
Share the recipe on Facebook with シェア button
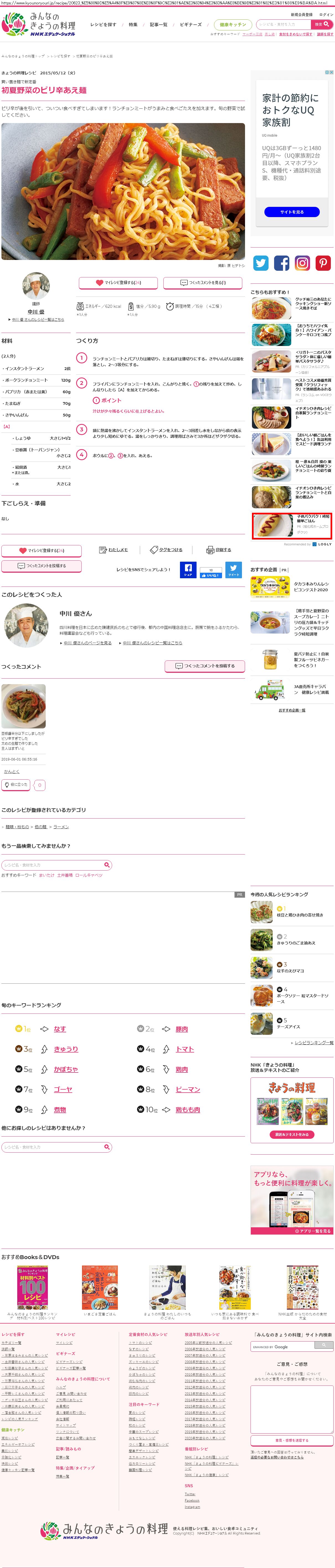(x=188, y=570)
